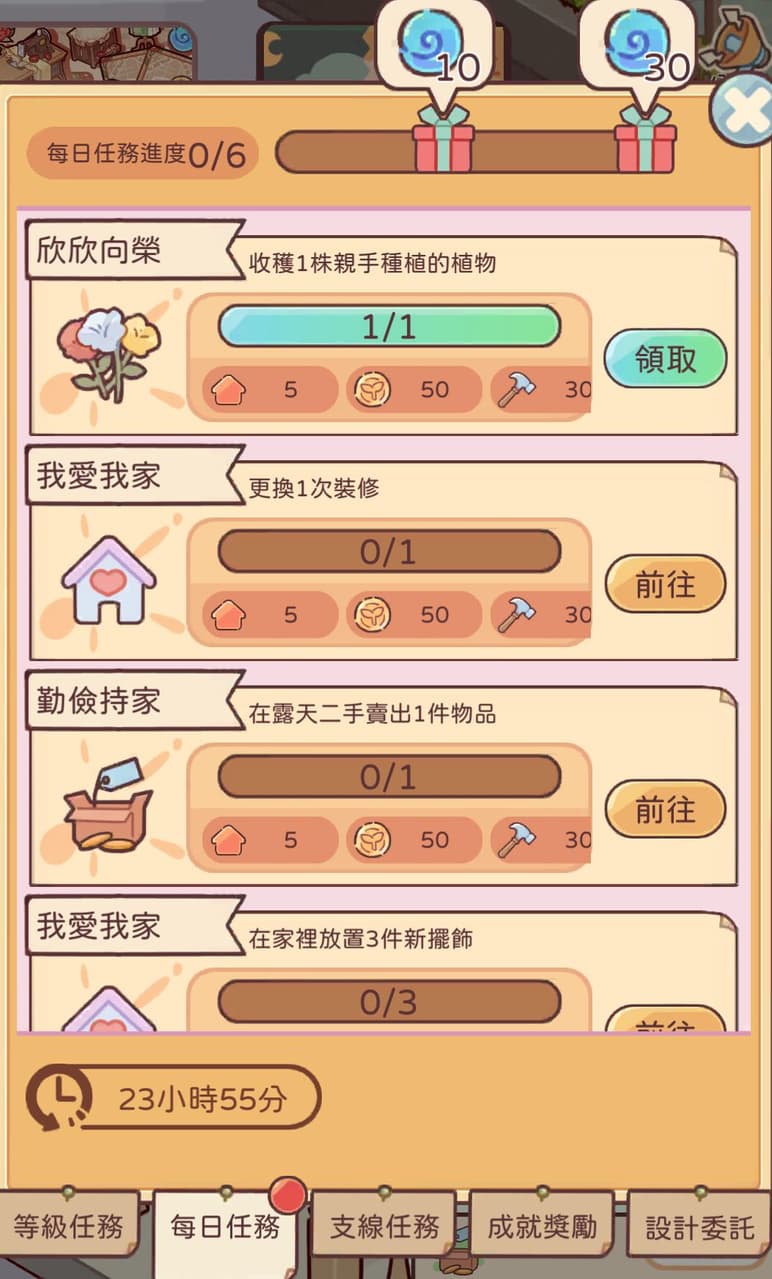
Task: Close the daily tasks panel
Action: tap(743, 111)
